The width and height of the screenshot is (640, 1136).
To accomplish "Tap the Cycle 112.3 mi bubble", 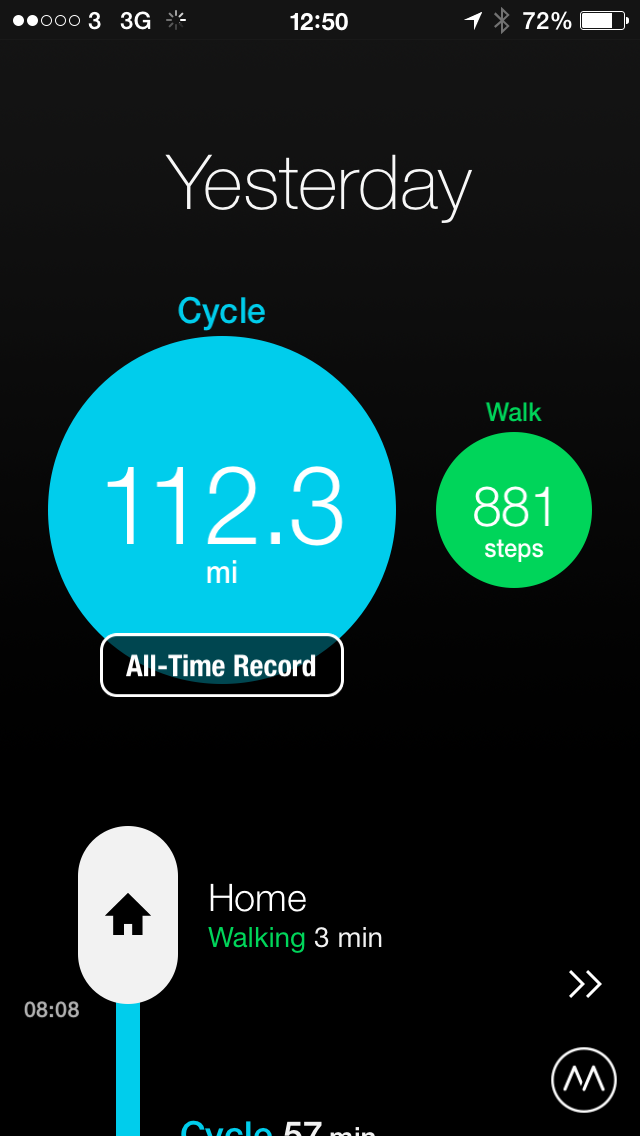I will (222, 510).
